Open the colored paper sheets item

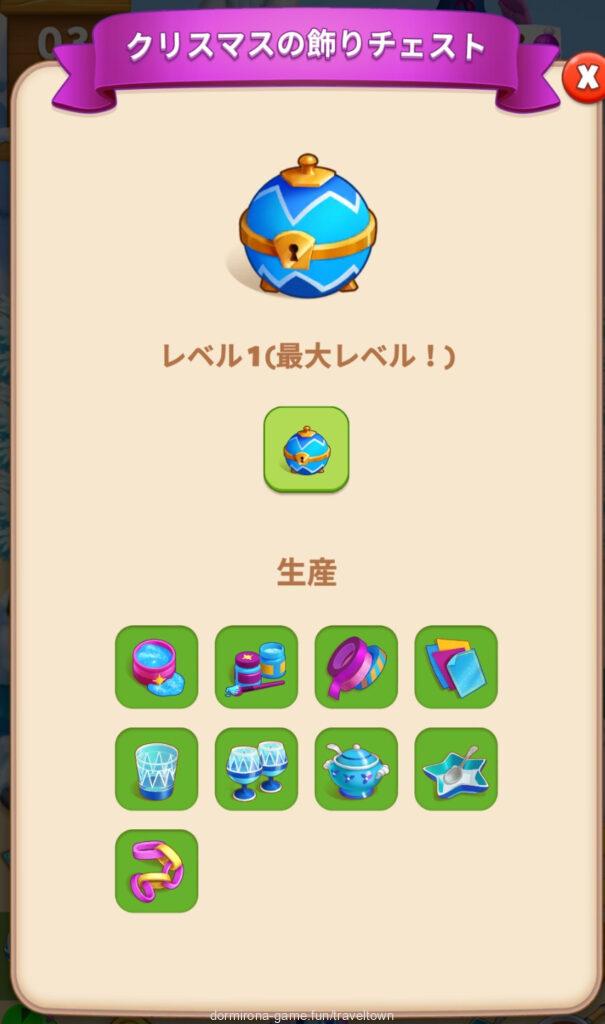(x=456, y=667)
